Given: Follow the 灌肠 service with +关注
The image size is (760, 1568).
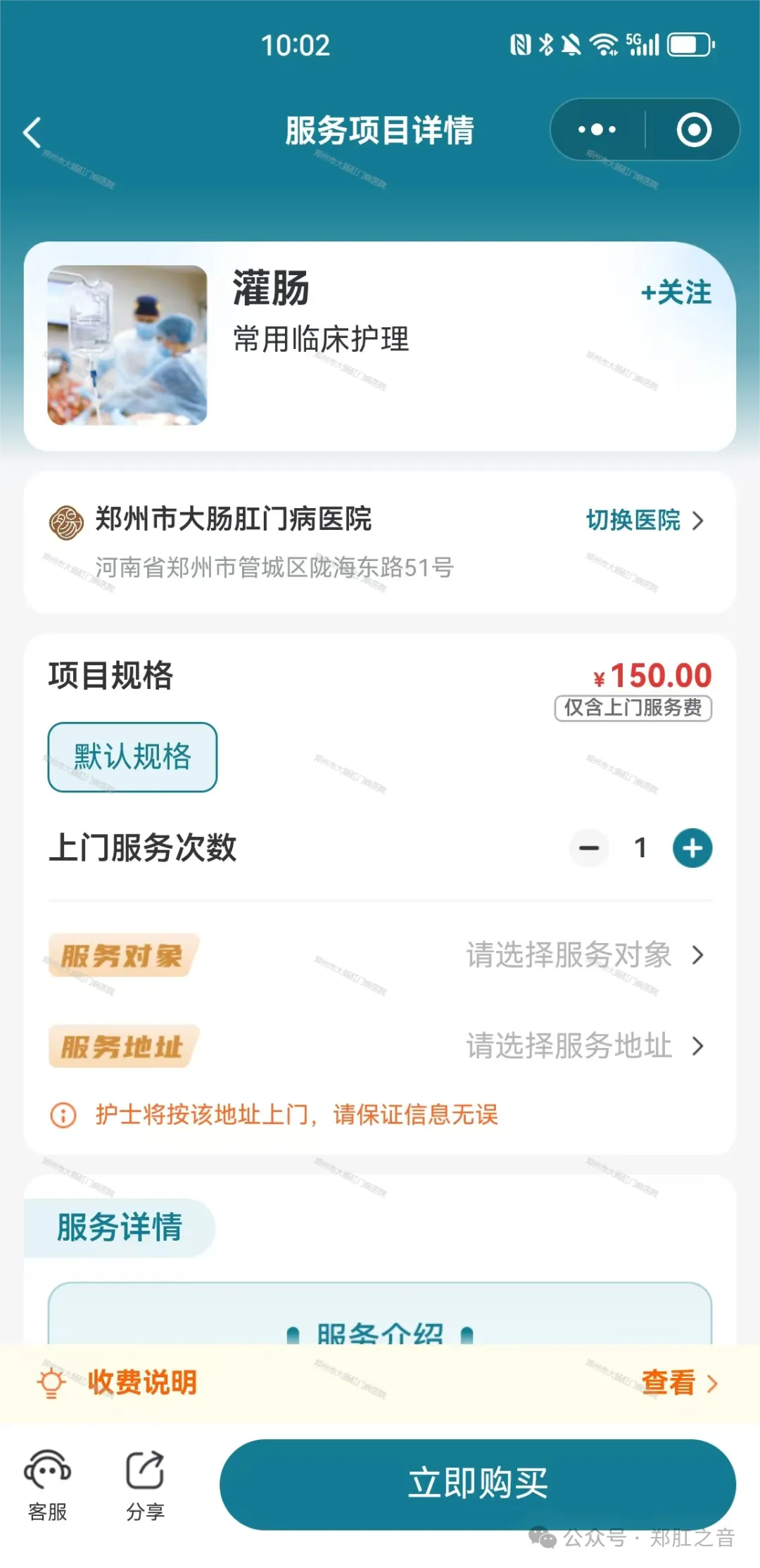Looking at the screenshot, I should (x=676, y=293).
